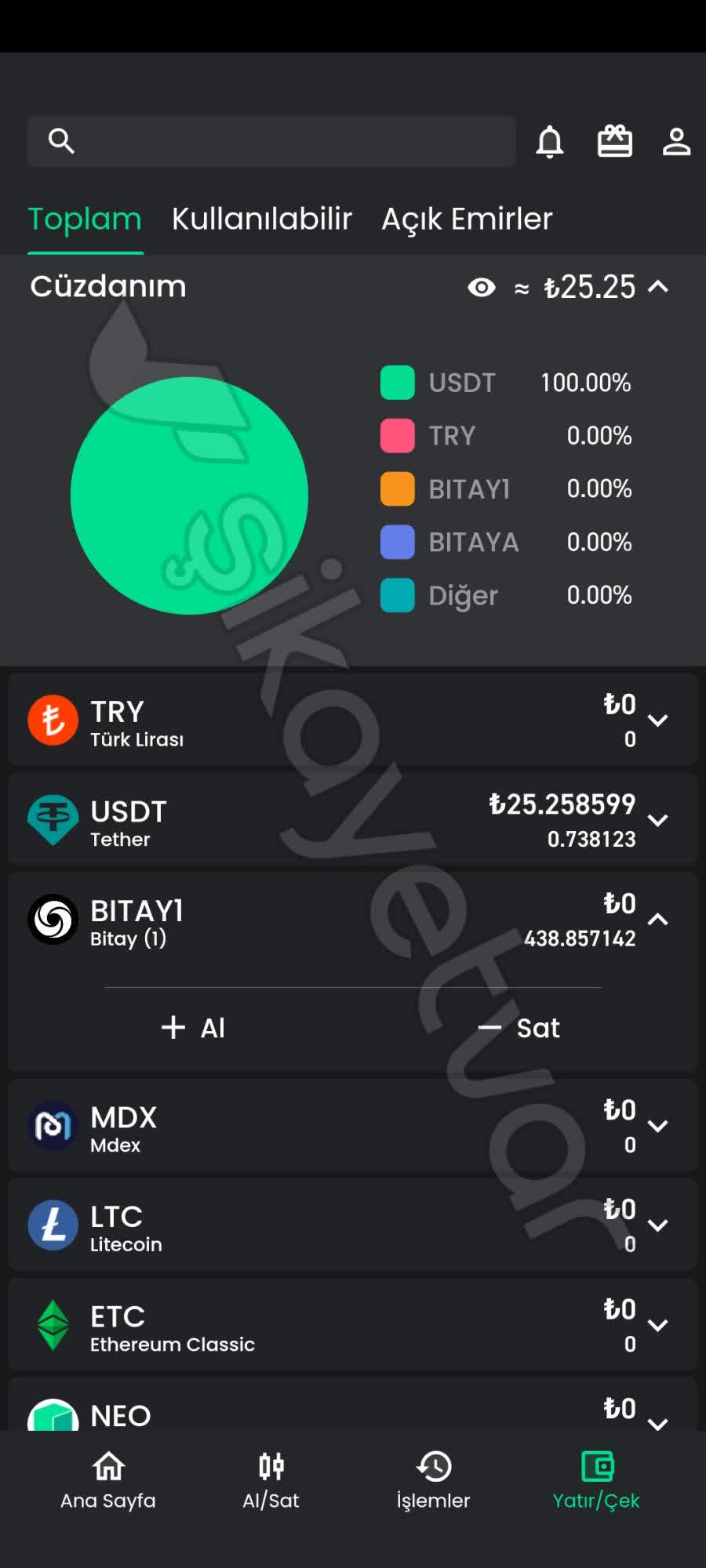706x1568 pixels.
Task: Open İşlemler with the history clock icon
Action: (434, 1468)
